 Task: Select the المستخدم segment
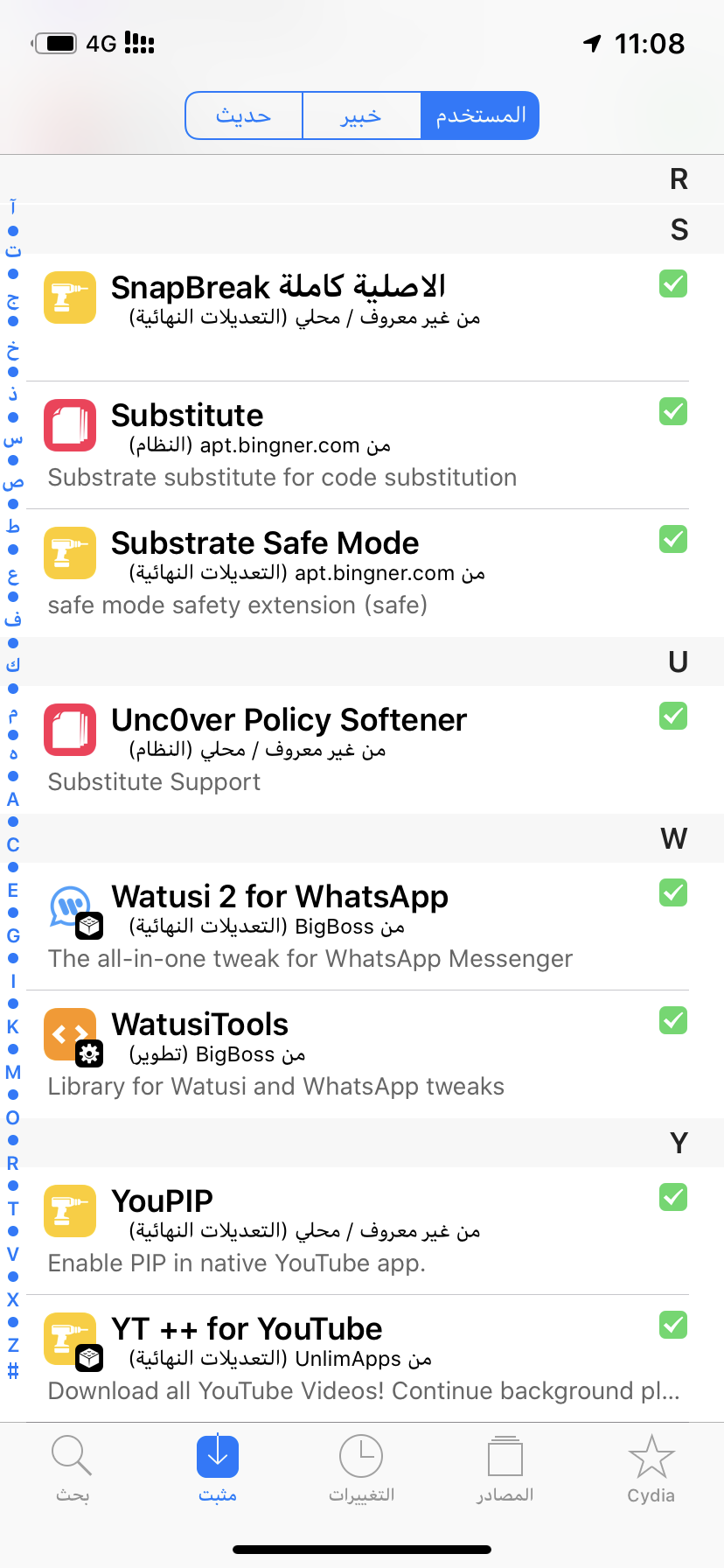480,115
